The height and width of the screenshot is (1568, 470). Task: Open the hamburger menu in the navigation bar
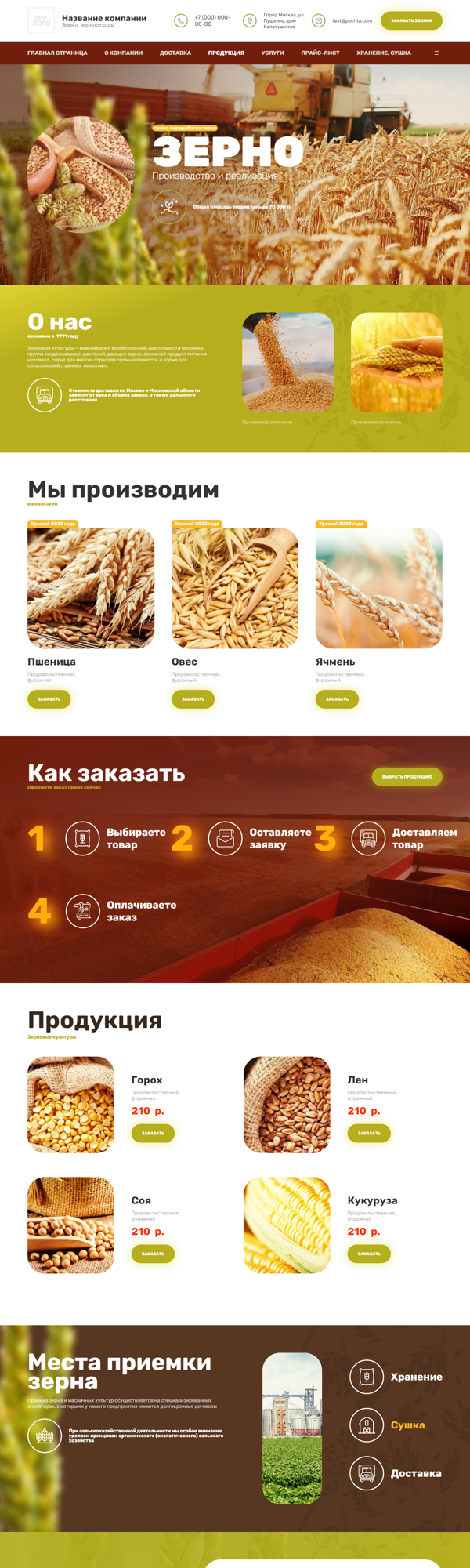tap(436, 53)
